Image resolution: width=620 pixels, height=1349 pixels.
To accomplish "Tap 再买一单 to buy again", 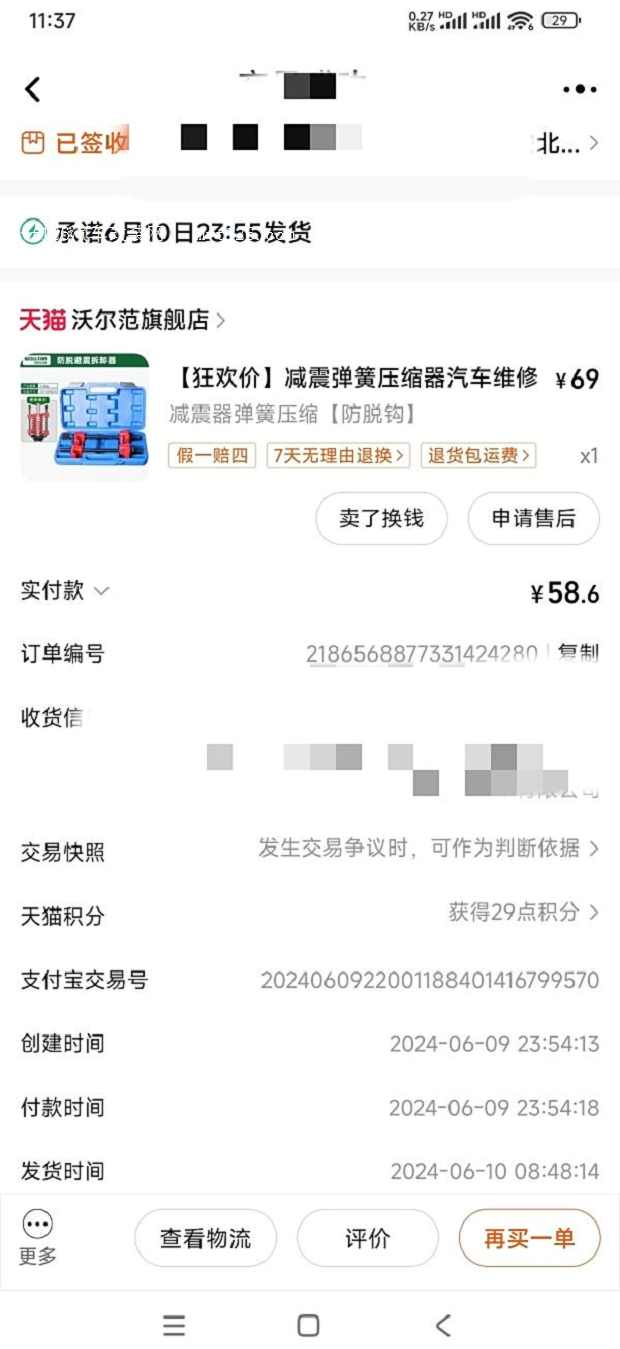I will pos(529,1238).
